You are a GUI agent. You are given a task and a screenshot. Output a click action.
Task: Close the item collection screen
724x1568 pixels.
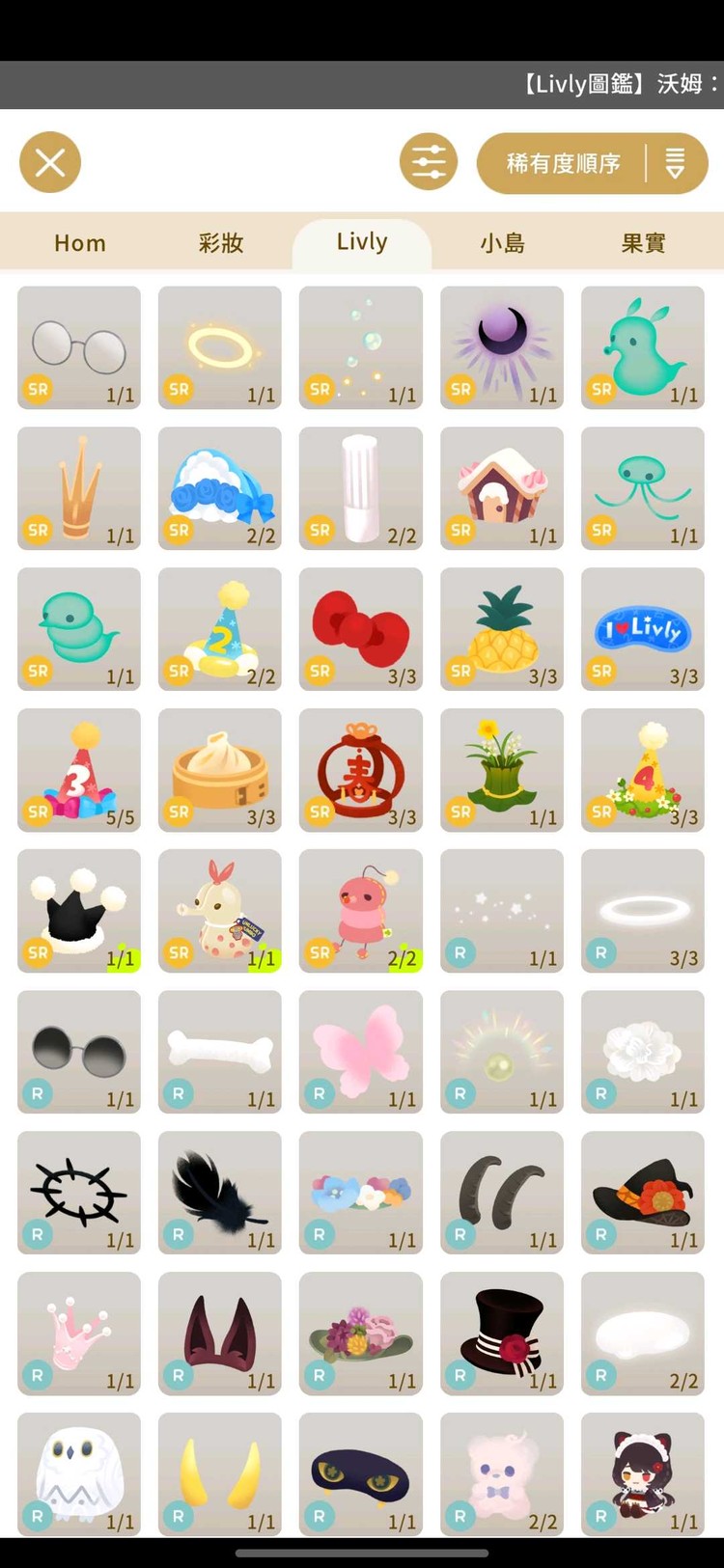50,162
